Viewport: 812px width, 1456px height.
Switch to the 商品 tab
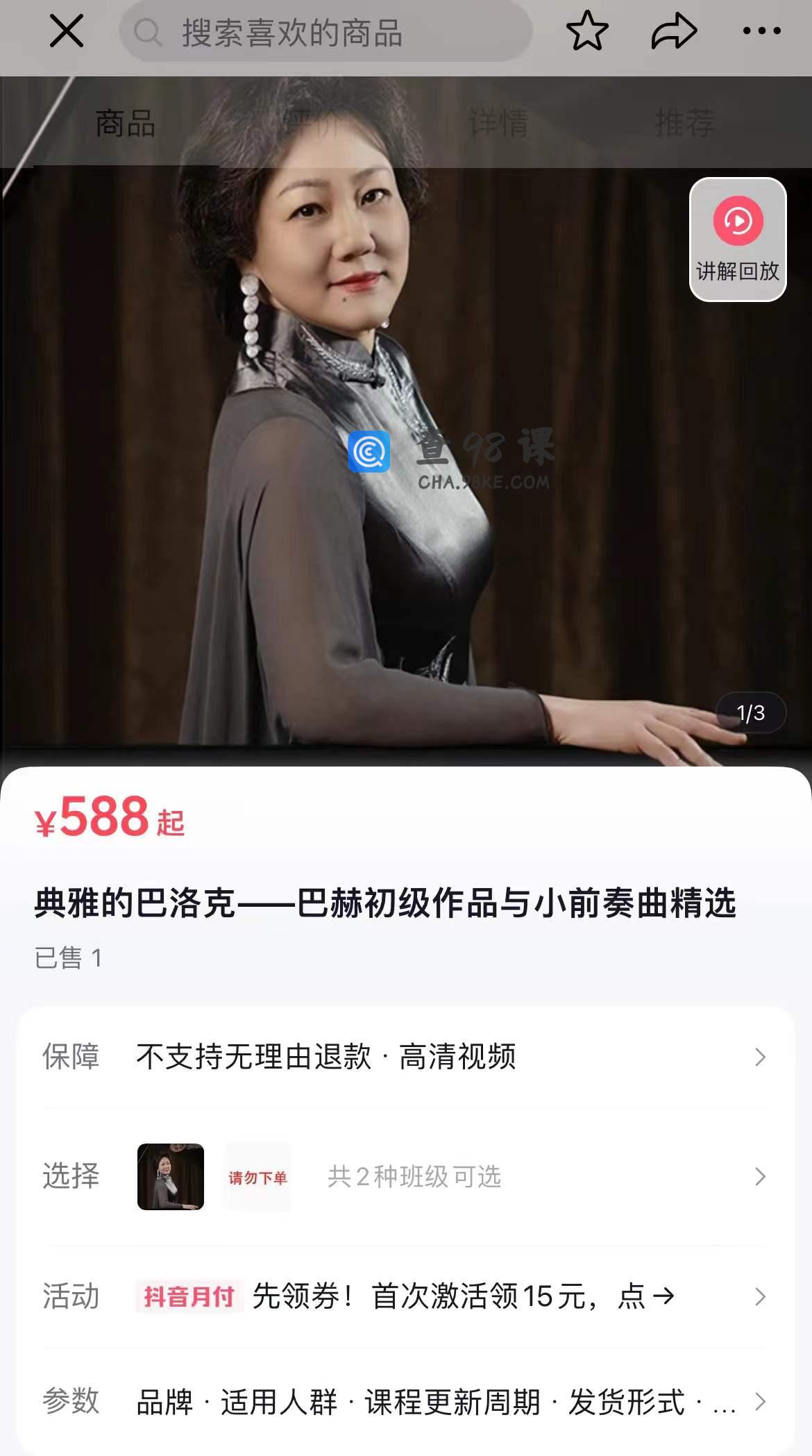click(125, 124)
